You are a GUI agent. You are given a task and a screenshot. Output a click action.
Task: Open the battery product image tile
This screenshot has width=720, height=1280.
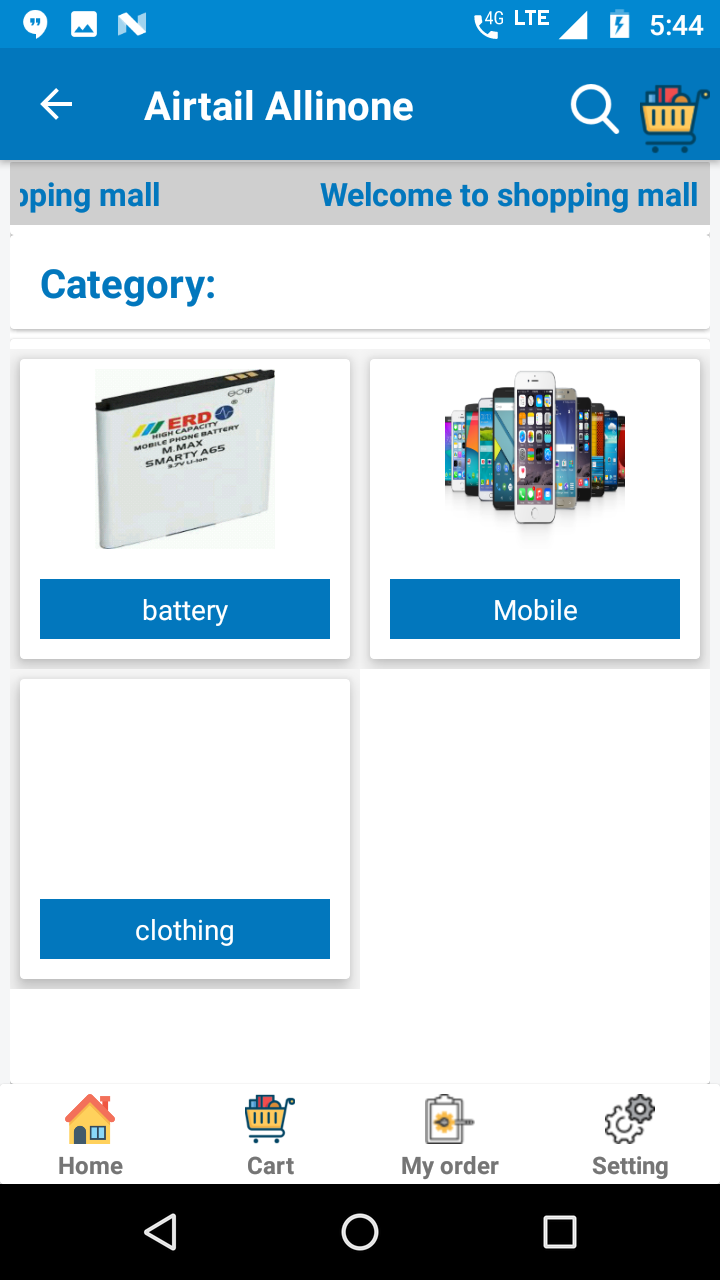coord(185,459)
